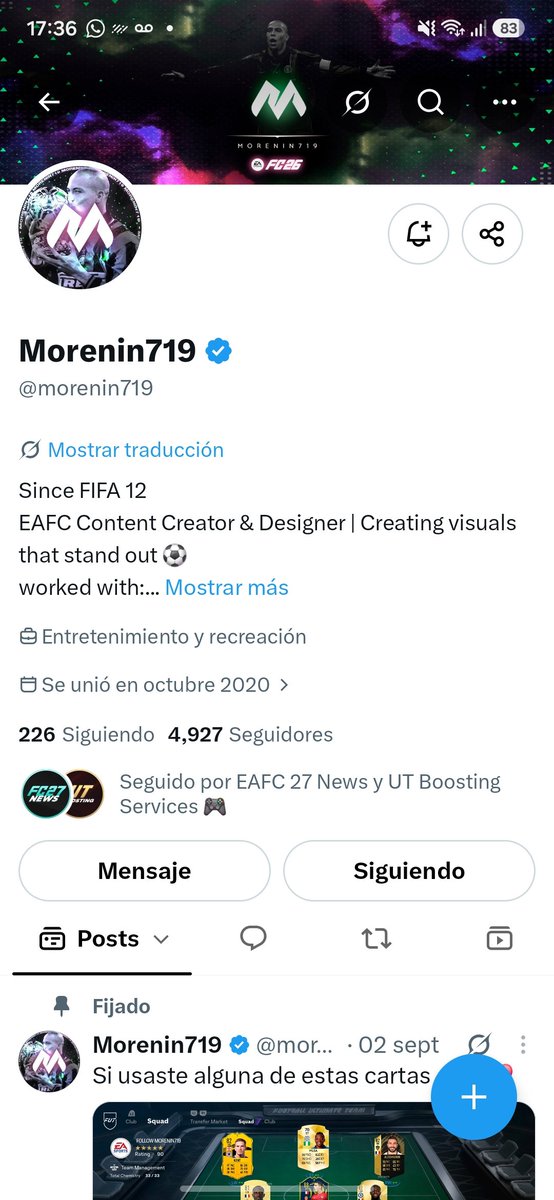The height and width of the screenshot is (1200, 554).
Task: Open Morenin719's profile picture
Action: tap(80, 227)
